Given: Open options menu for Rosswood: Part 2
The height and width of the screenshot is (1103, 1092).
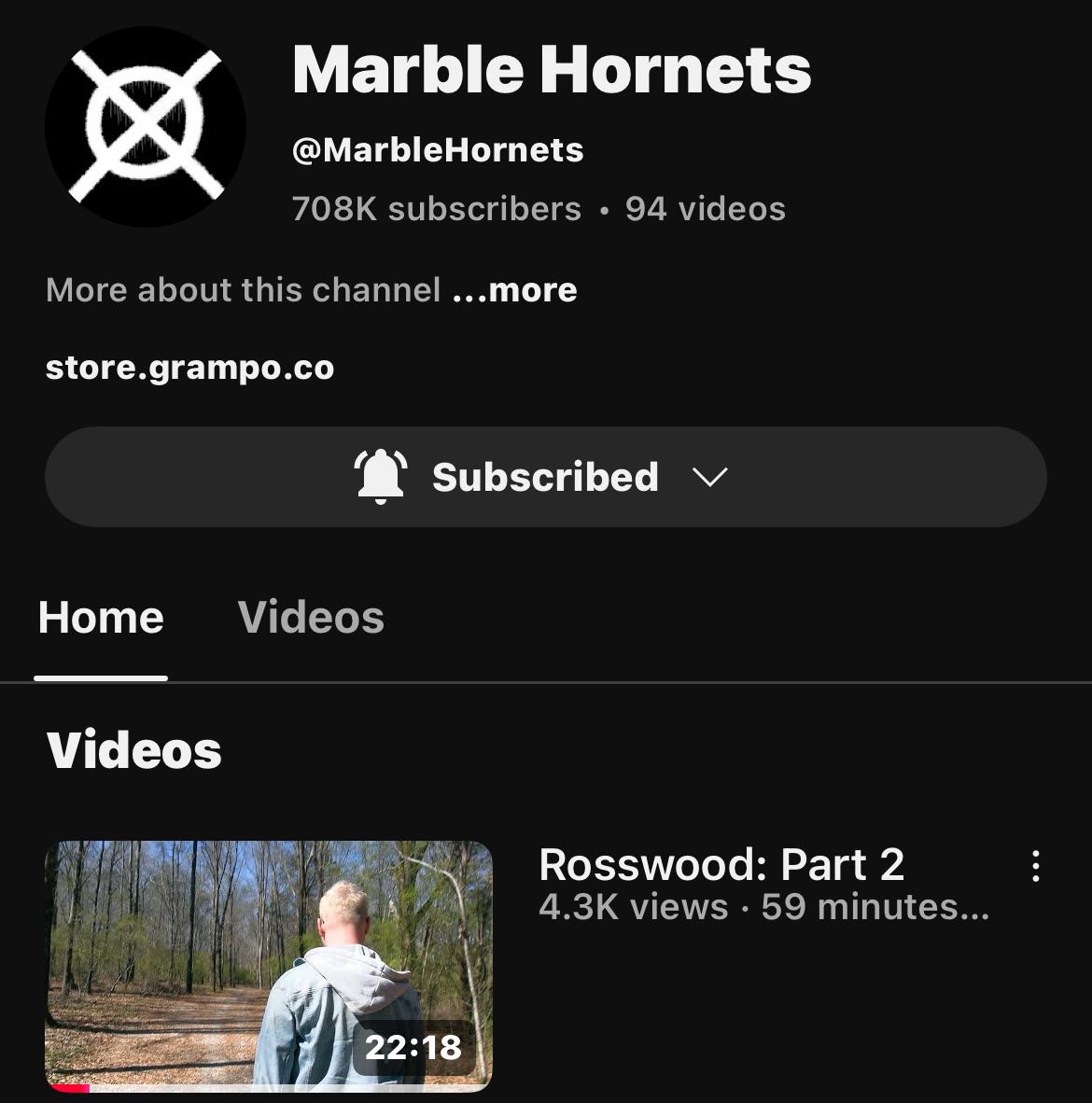Looking at the screenshot, I should pyautogui.click(x=1035, y=866).
